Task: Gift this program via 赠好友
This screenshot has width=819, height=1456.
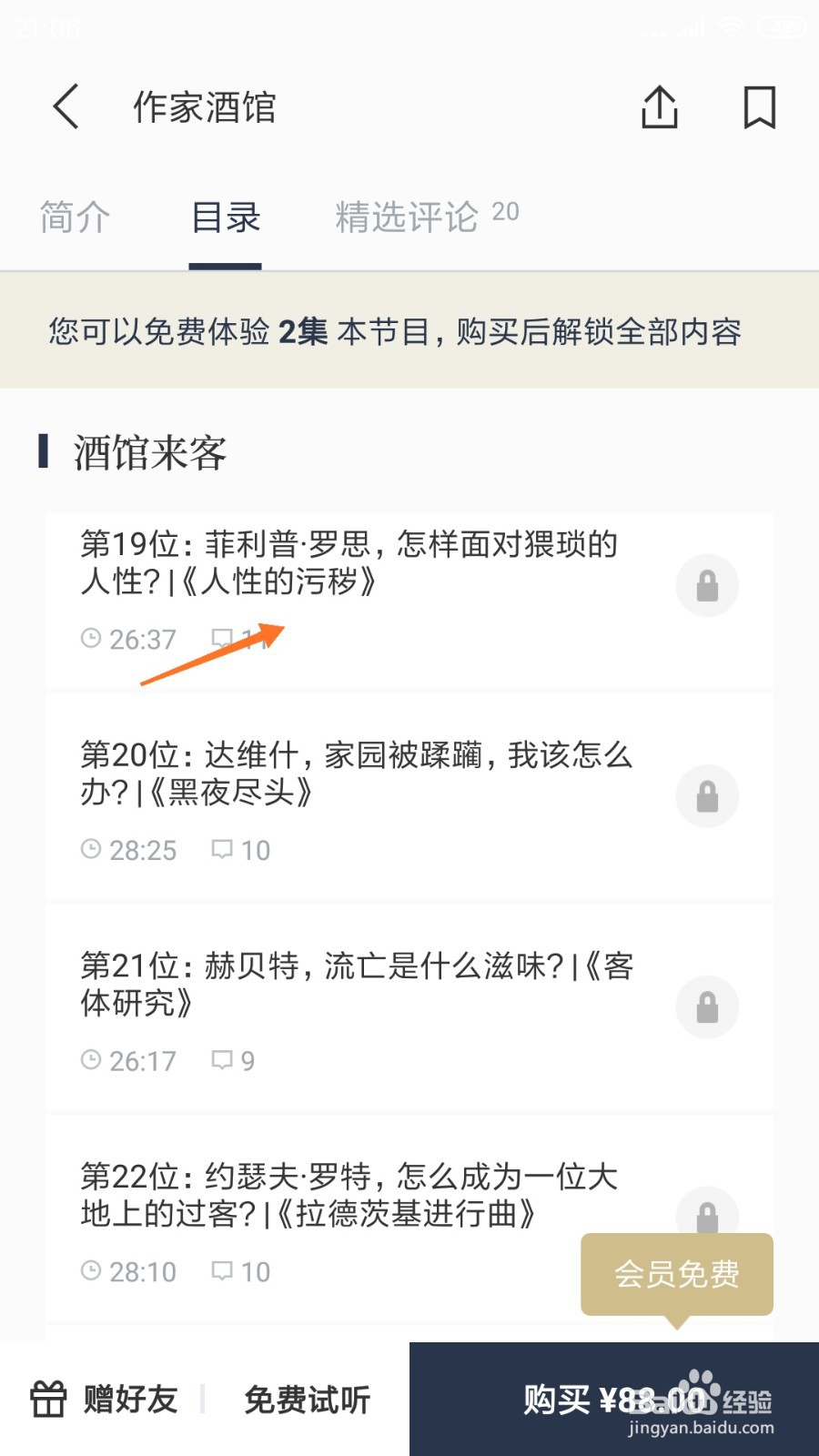Action: point(105,1400)
